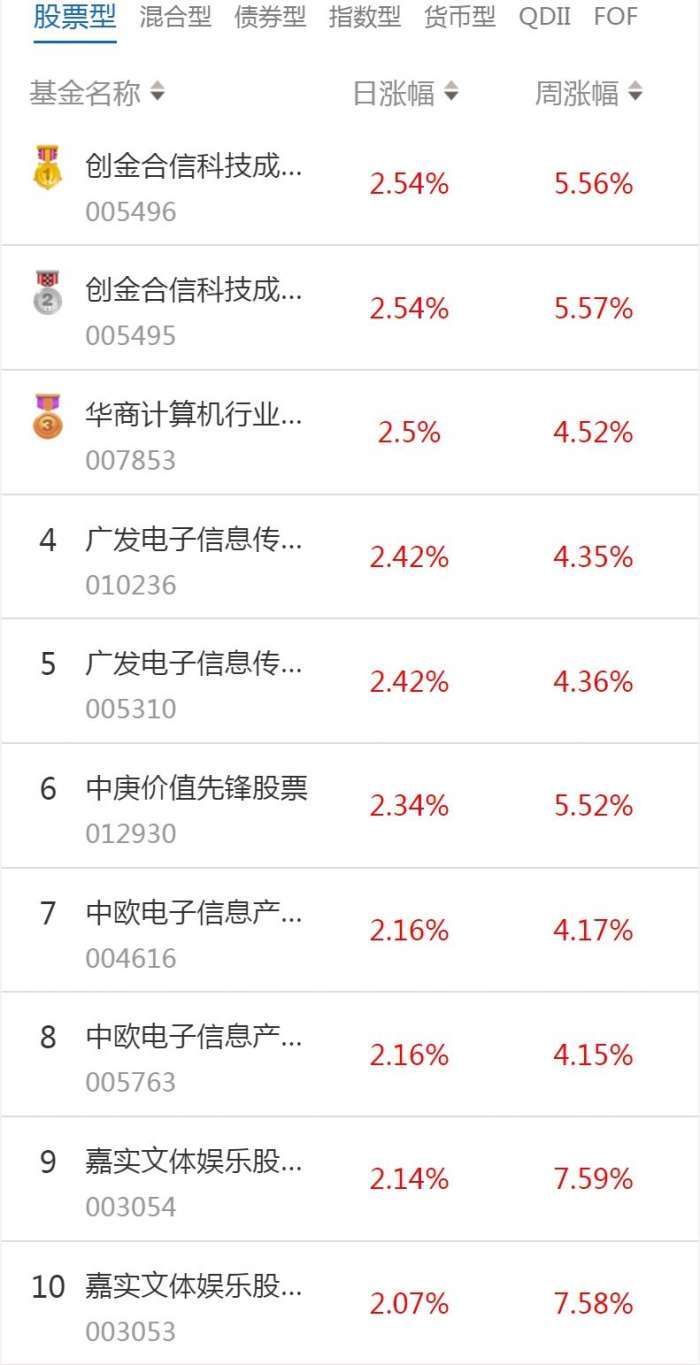Sort the list by 周涨幅
700x1365 pixels.
tap(589, 94)
